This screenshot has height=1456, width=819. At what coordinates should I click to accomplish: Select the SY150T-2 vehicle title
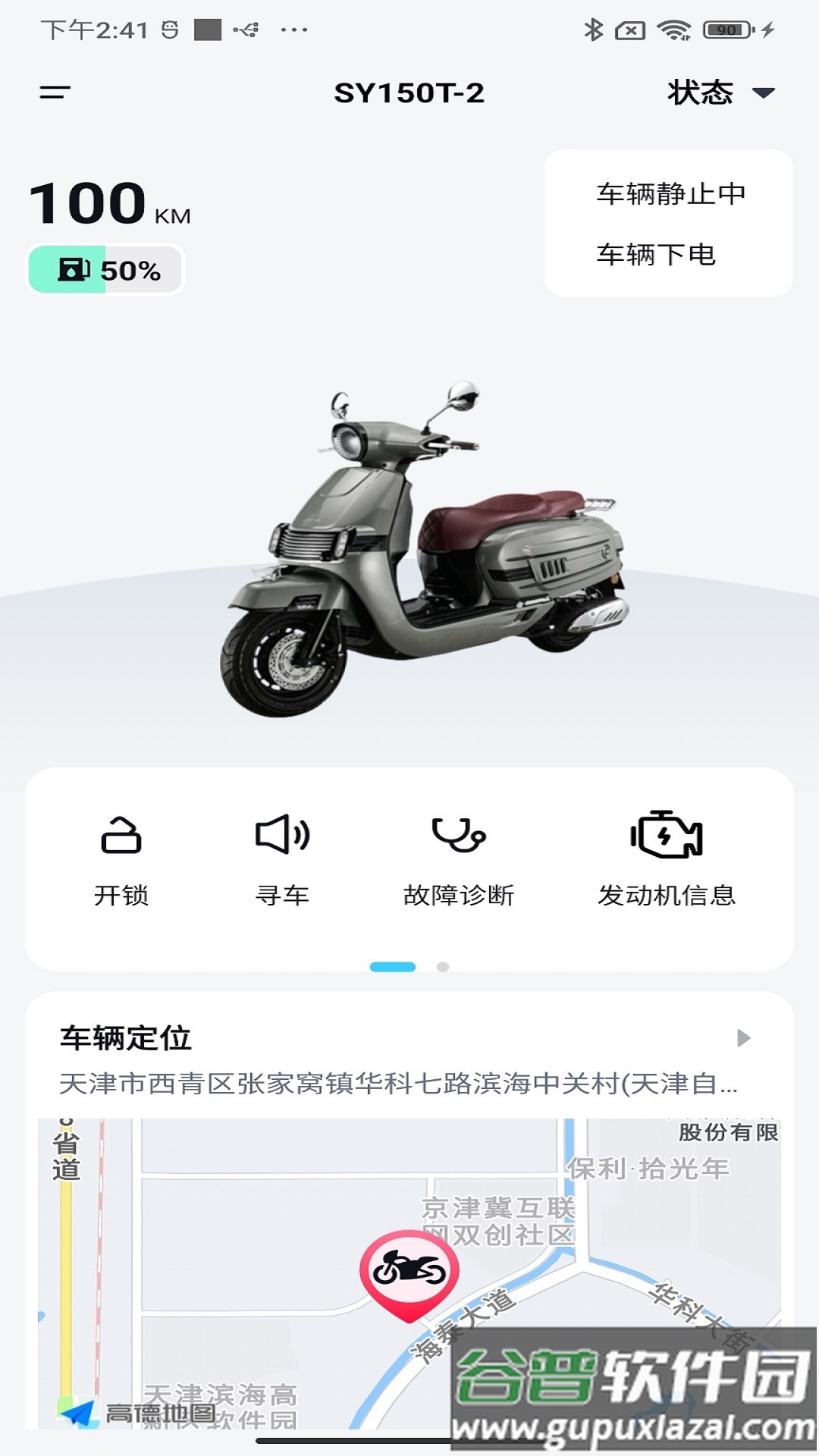(409, 93)
